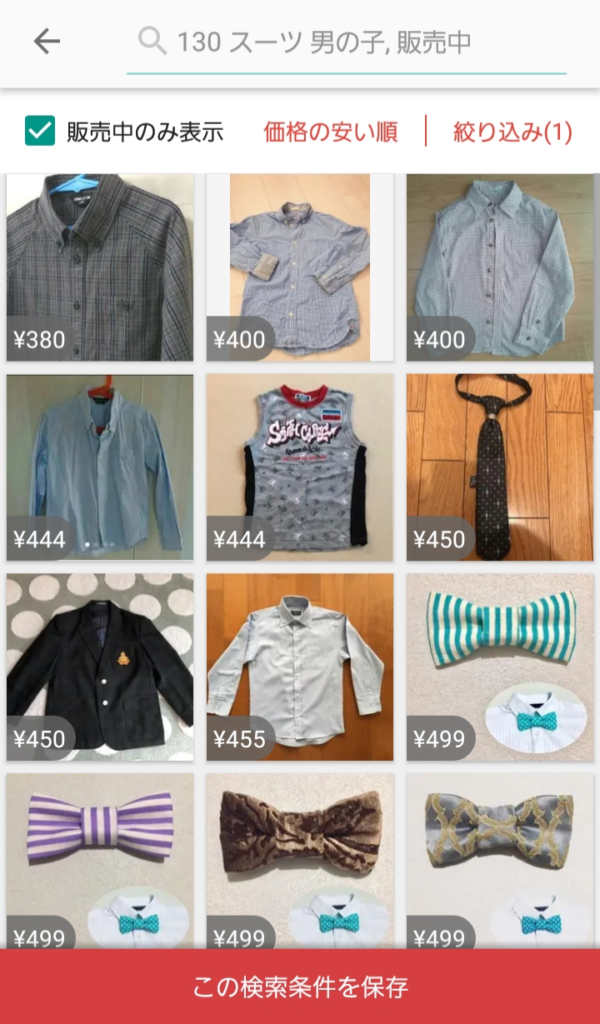600x1024 pixels.
Task: Open the purple striped bow tie listing
Action: [x=100, y=860]
